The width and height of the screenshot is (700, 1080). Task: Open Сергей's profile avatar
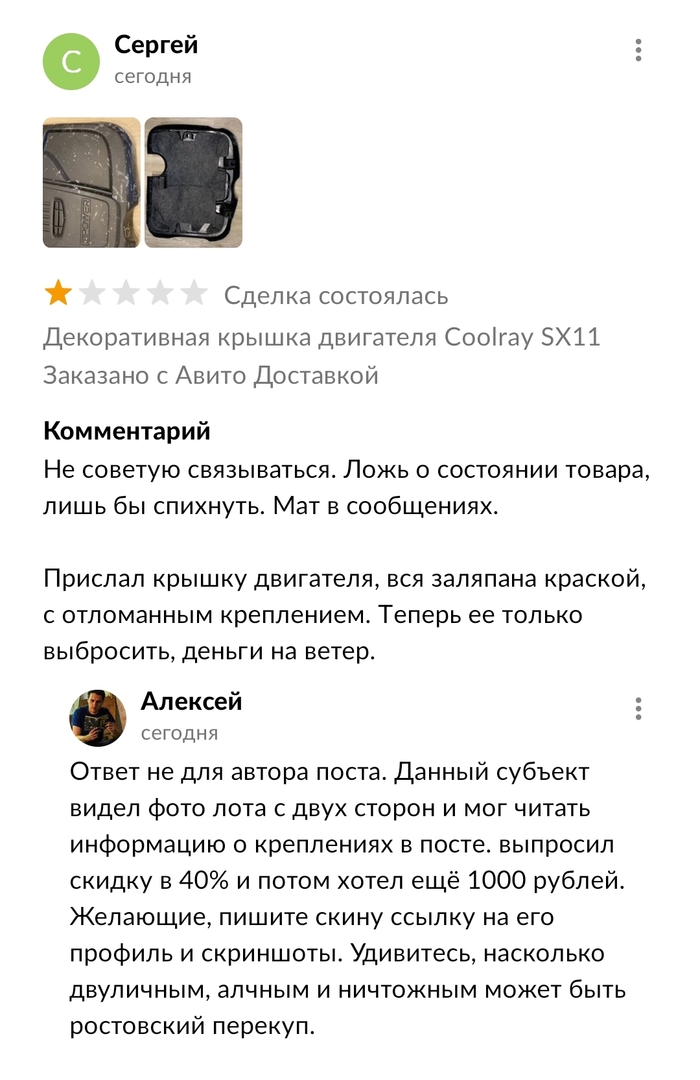(71, 61)
